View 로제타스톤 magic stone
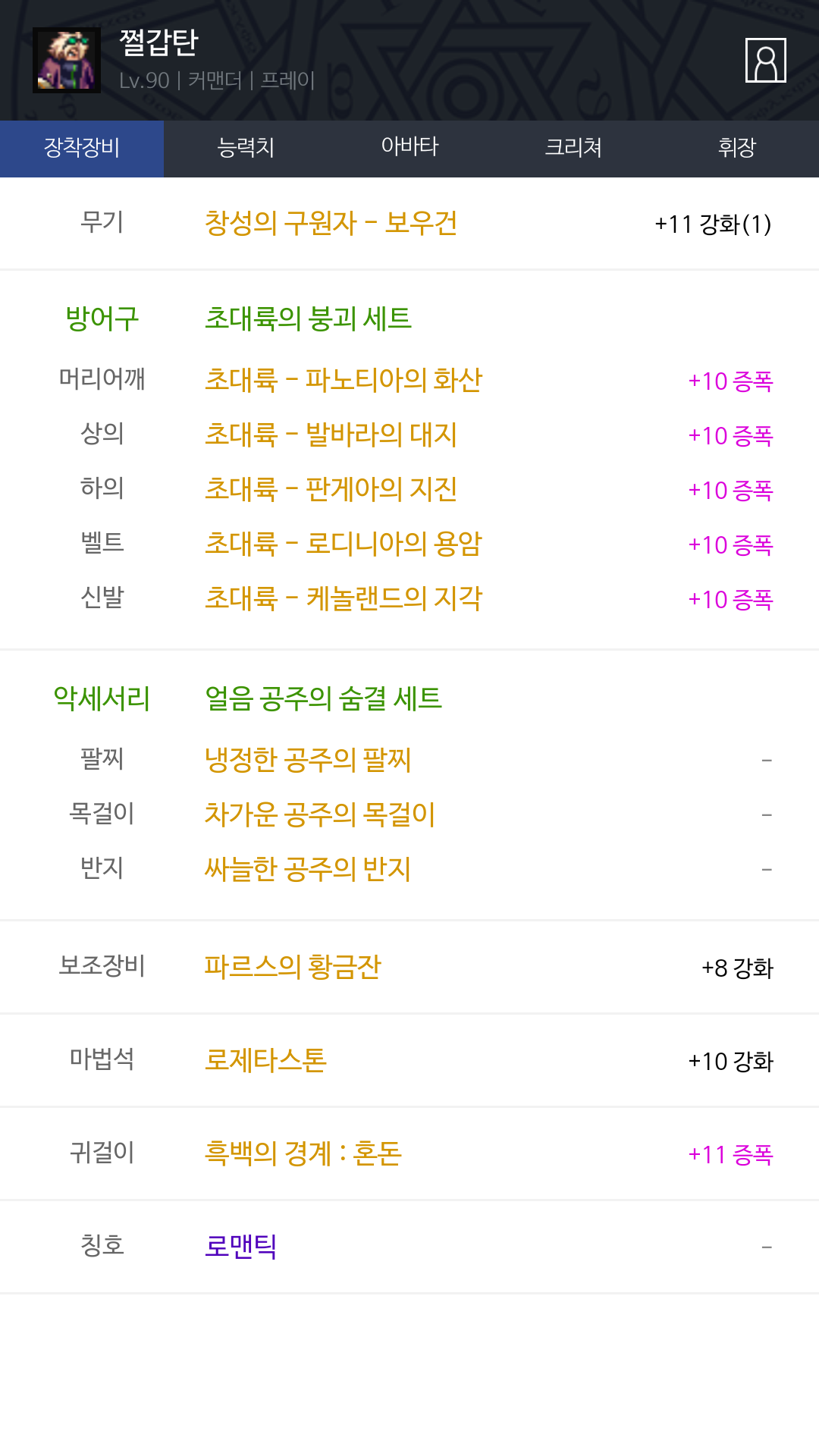 click(x=265, y=1060)
